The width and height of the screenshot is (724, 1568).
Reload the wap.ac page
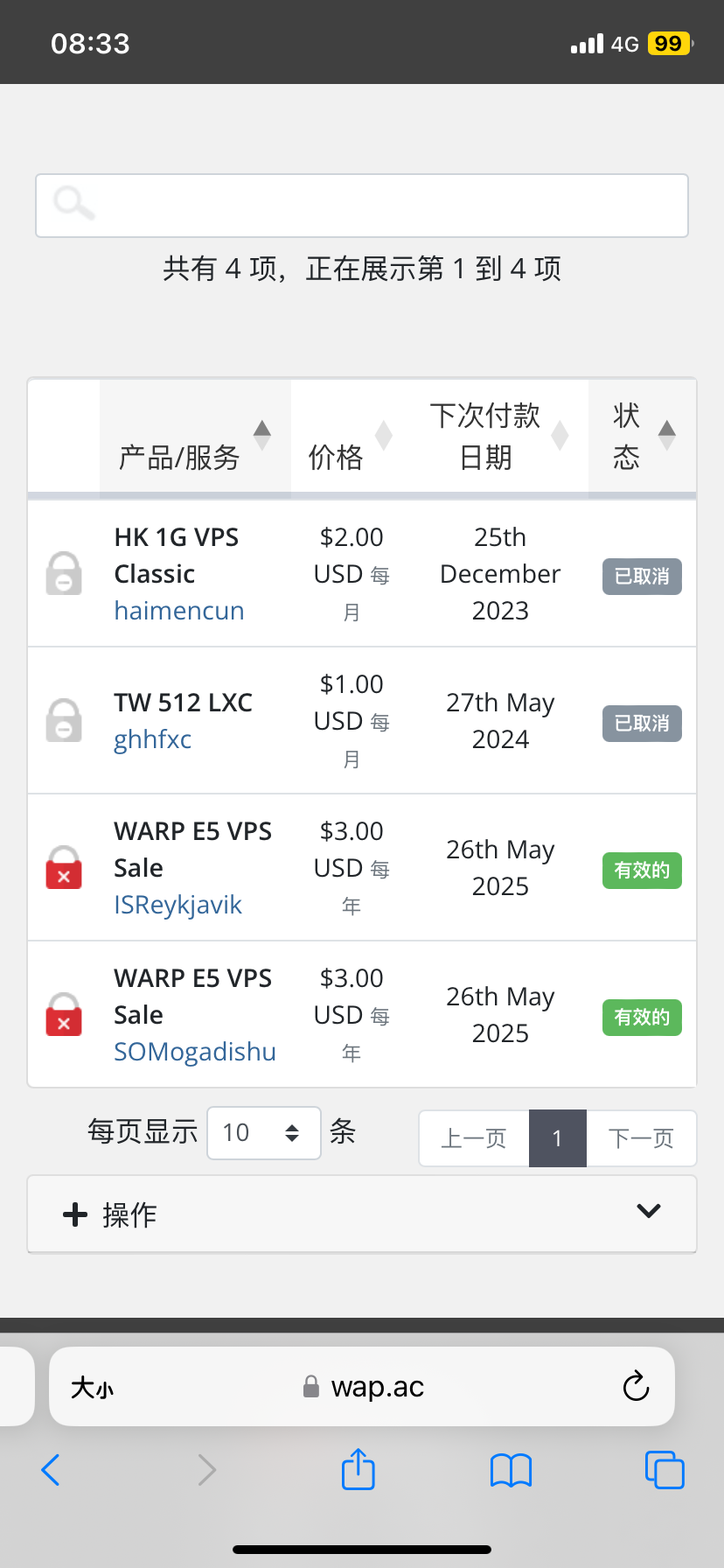tap(636, 1387)
